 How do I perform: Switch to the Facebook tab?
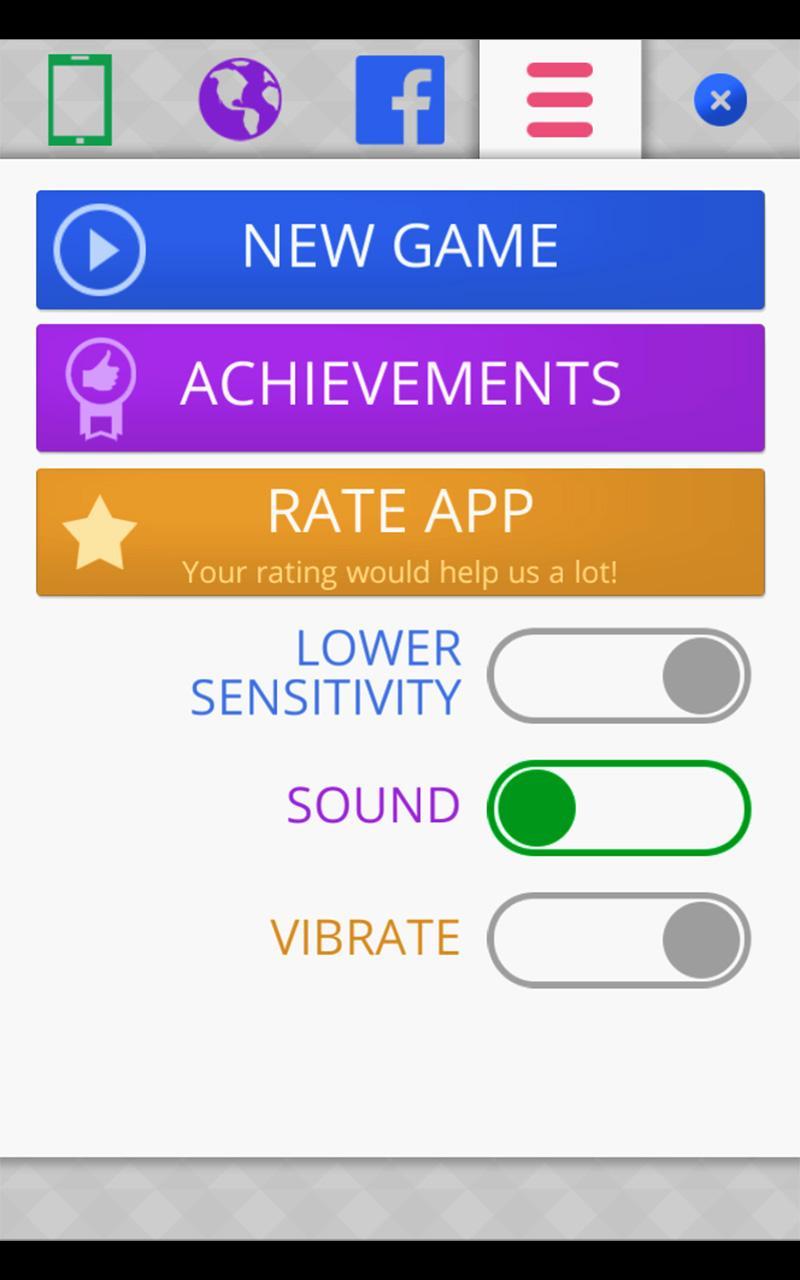[400, 98]
